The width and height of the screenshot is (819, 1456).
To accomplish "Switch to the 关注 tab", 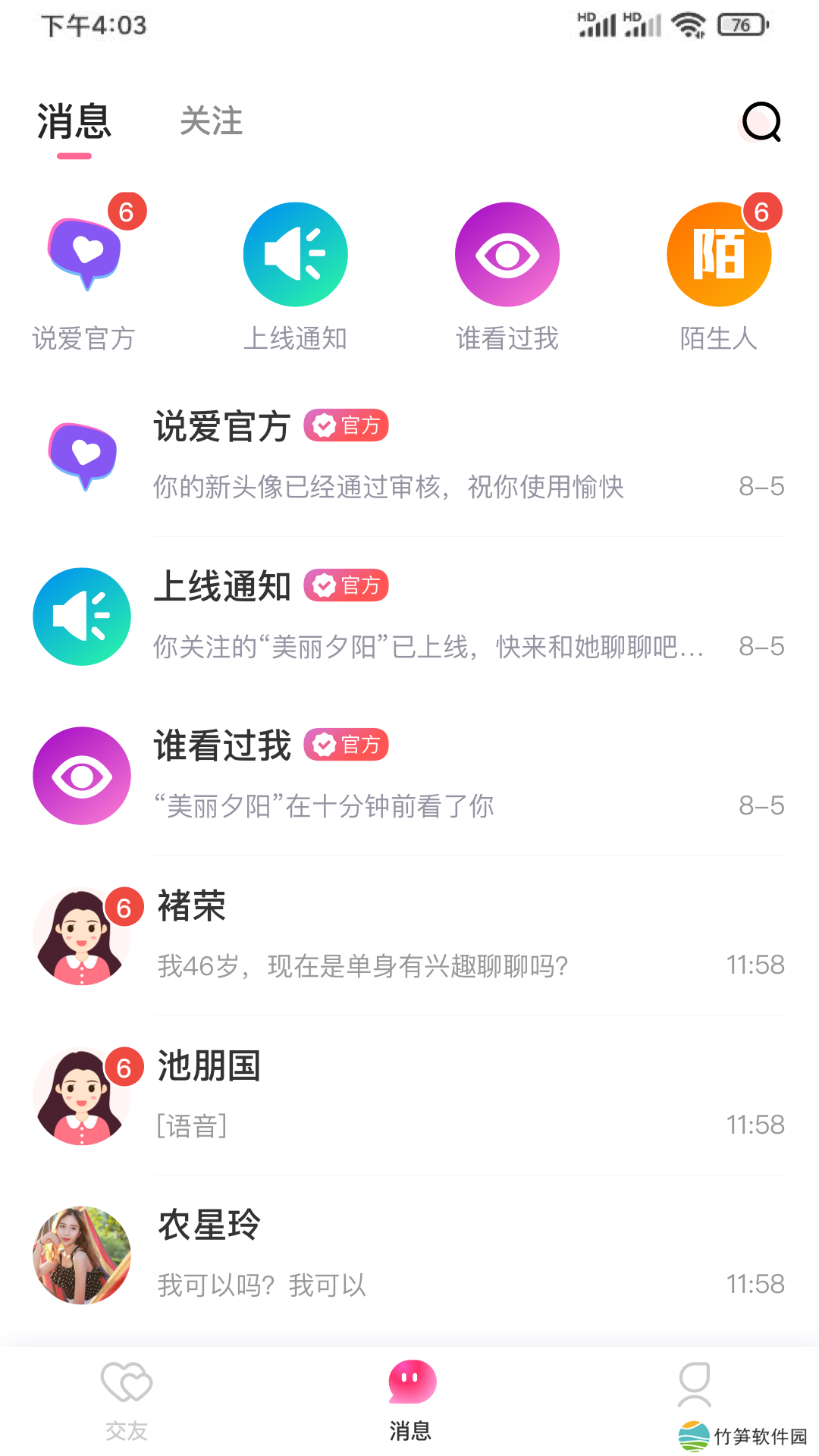I will pyautogui.click(x=211, y=122).
